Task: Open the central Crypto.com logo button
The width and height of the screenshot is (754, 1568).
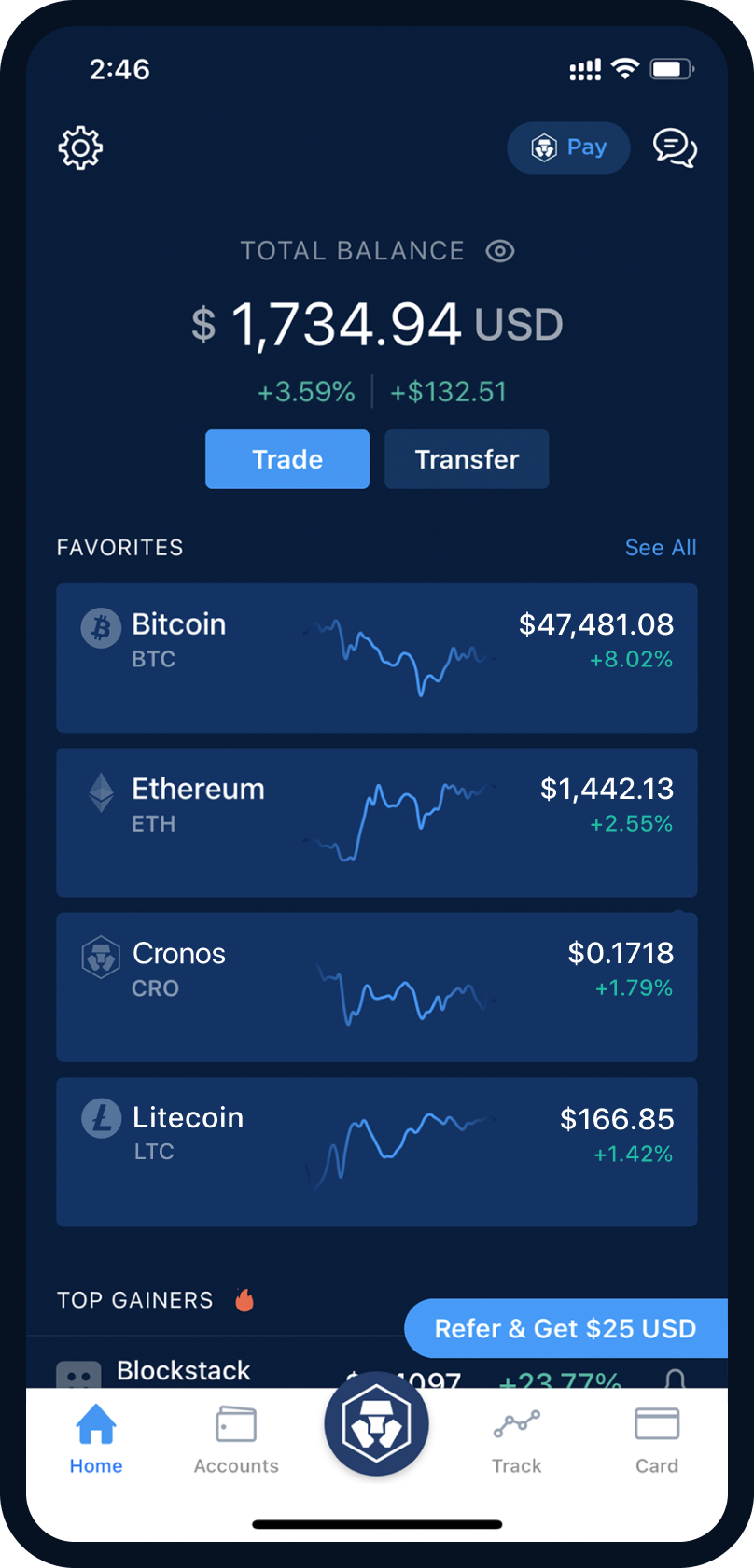Action: [376, 1422]
